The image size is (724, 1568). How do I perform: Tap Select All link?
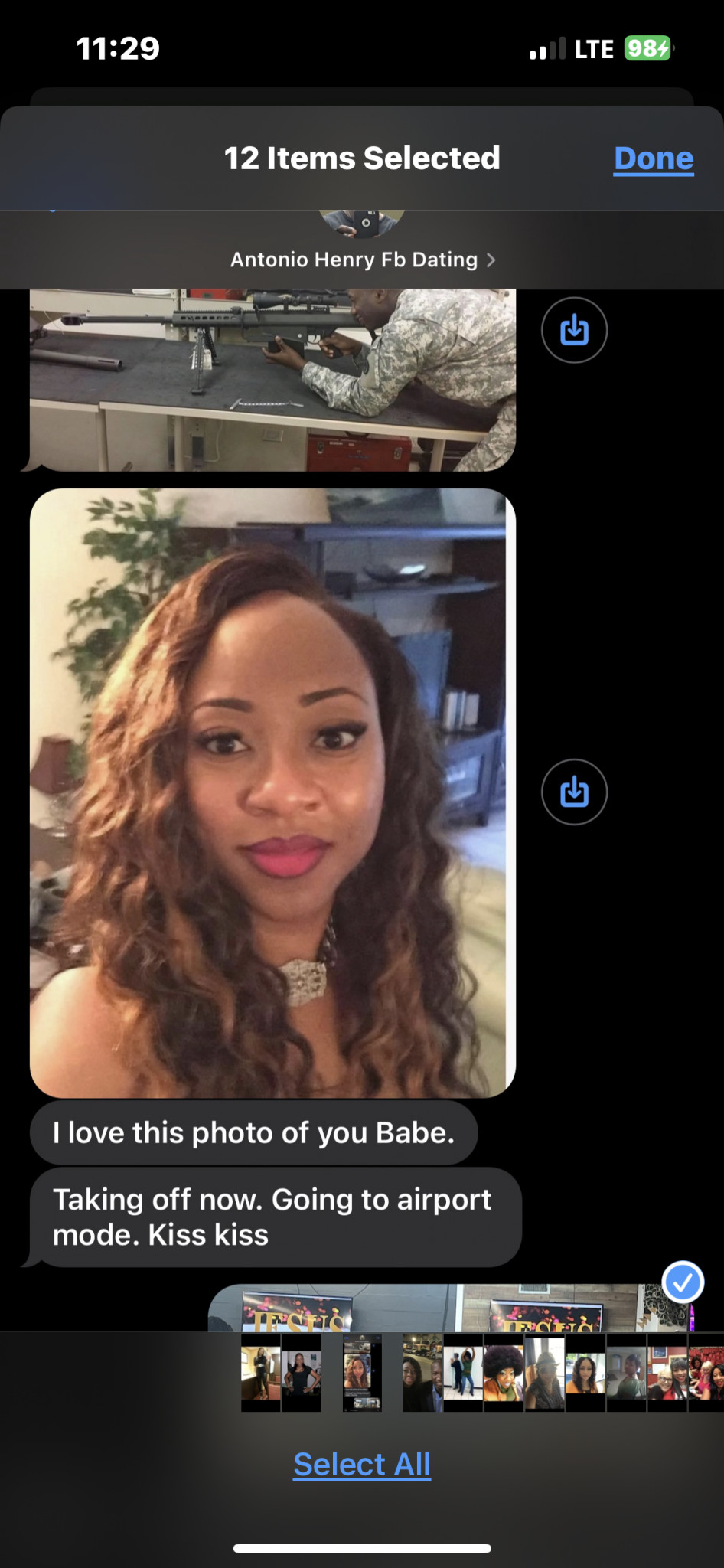tap(362, 1464)
